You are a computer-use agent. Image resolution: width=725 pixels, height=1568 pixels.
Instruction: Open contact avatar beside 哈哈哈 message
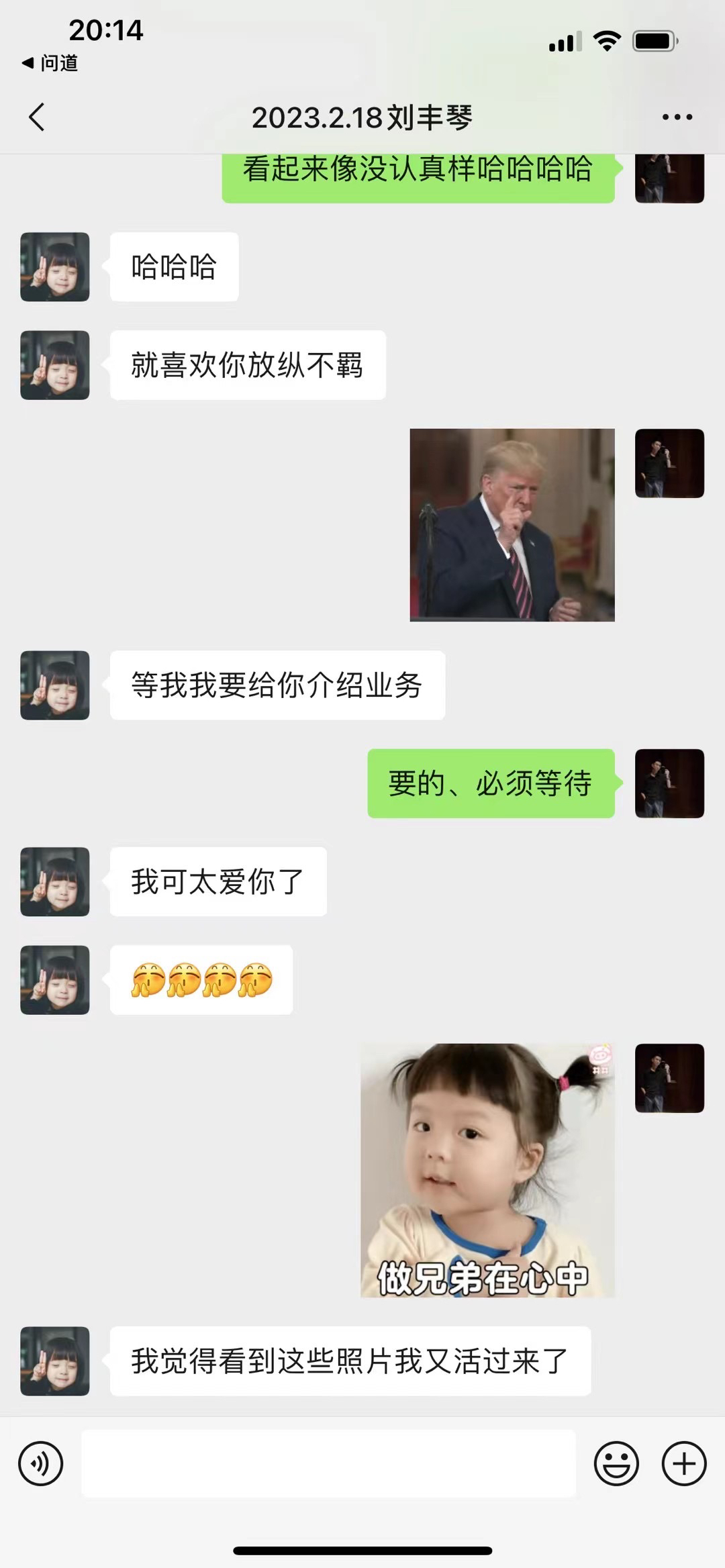[55, 267]
